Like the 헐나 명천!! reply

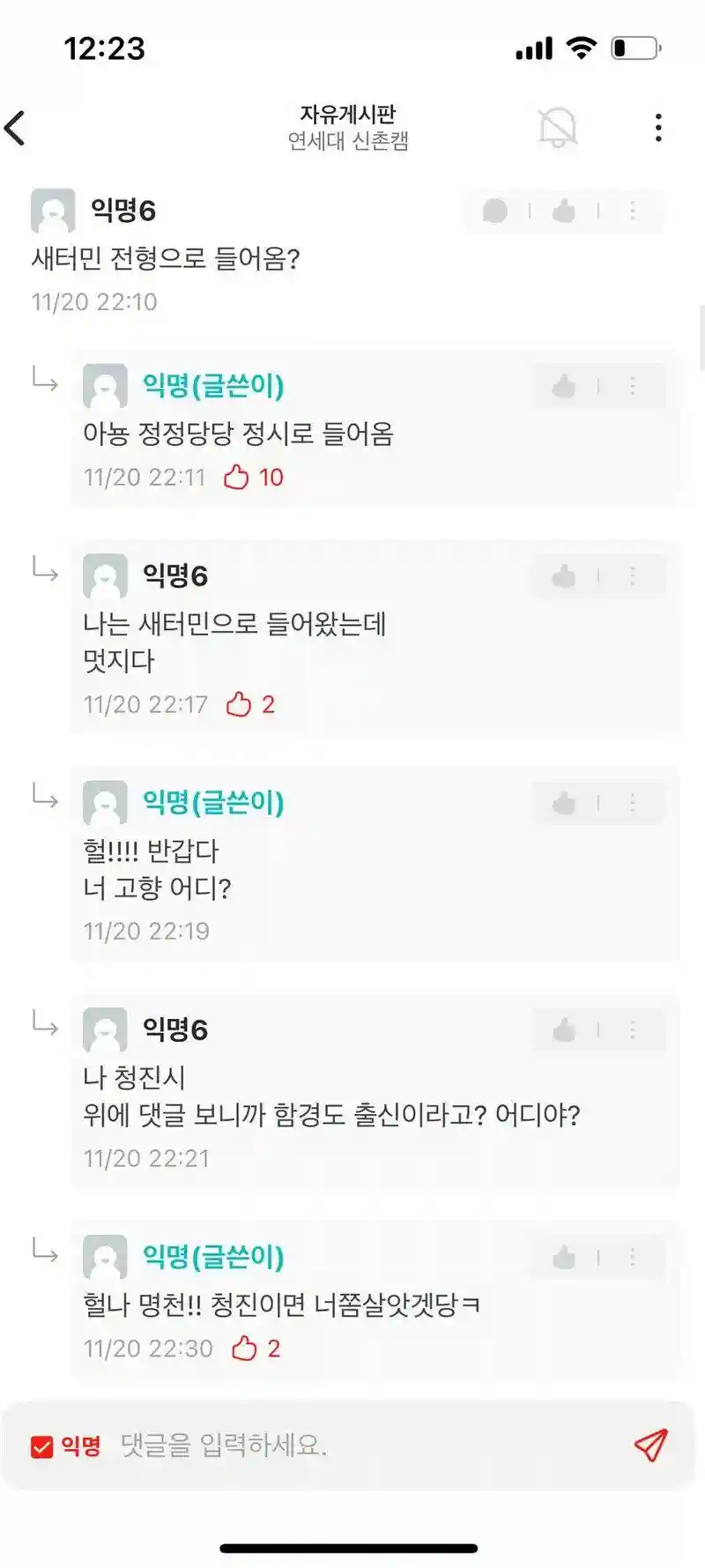tap(564, 1257)
